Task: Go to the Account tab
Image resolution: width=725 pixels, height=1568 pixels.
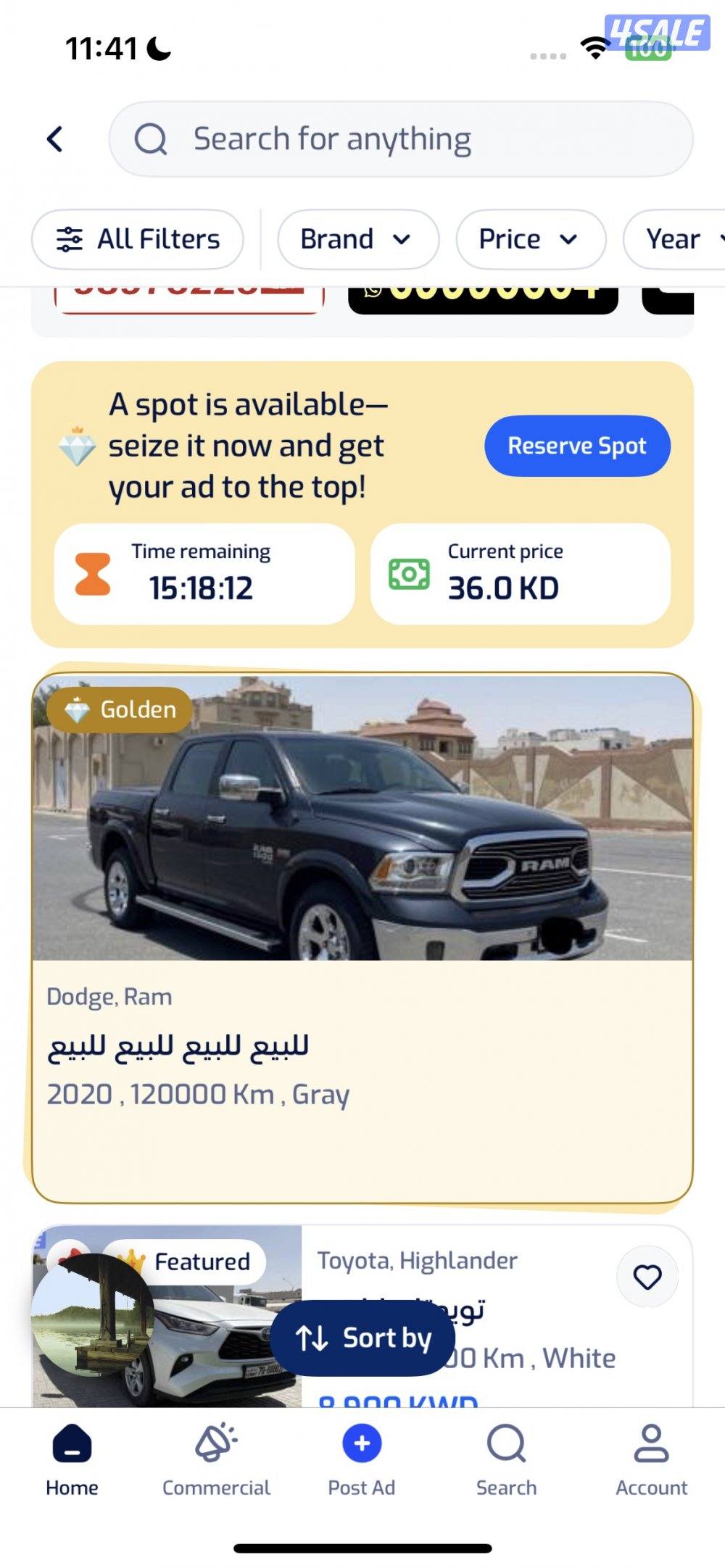Action: (651, 1458)
